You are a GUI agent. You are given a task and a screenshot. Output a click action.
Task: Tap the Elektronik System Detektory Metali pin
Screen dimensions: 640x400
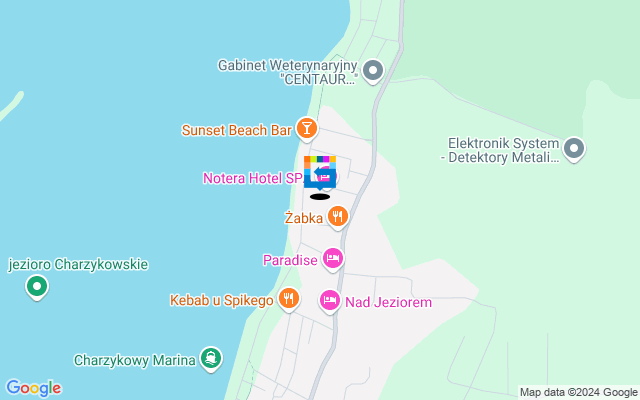[x=574, y=150]
